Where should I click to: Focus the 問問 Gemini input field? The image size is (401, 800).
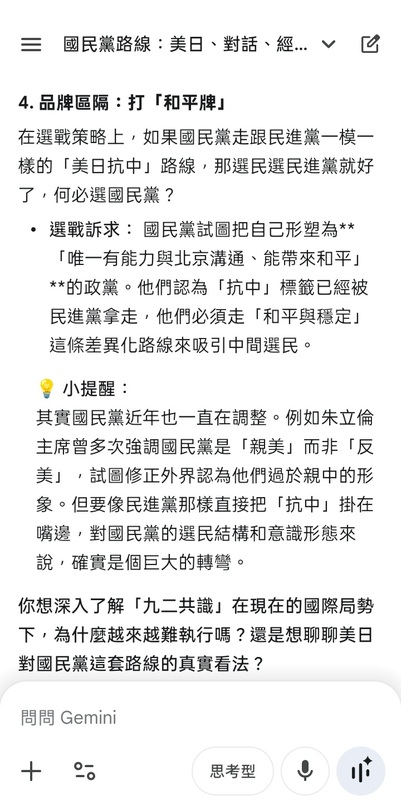(200, 718)
